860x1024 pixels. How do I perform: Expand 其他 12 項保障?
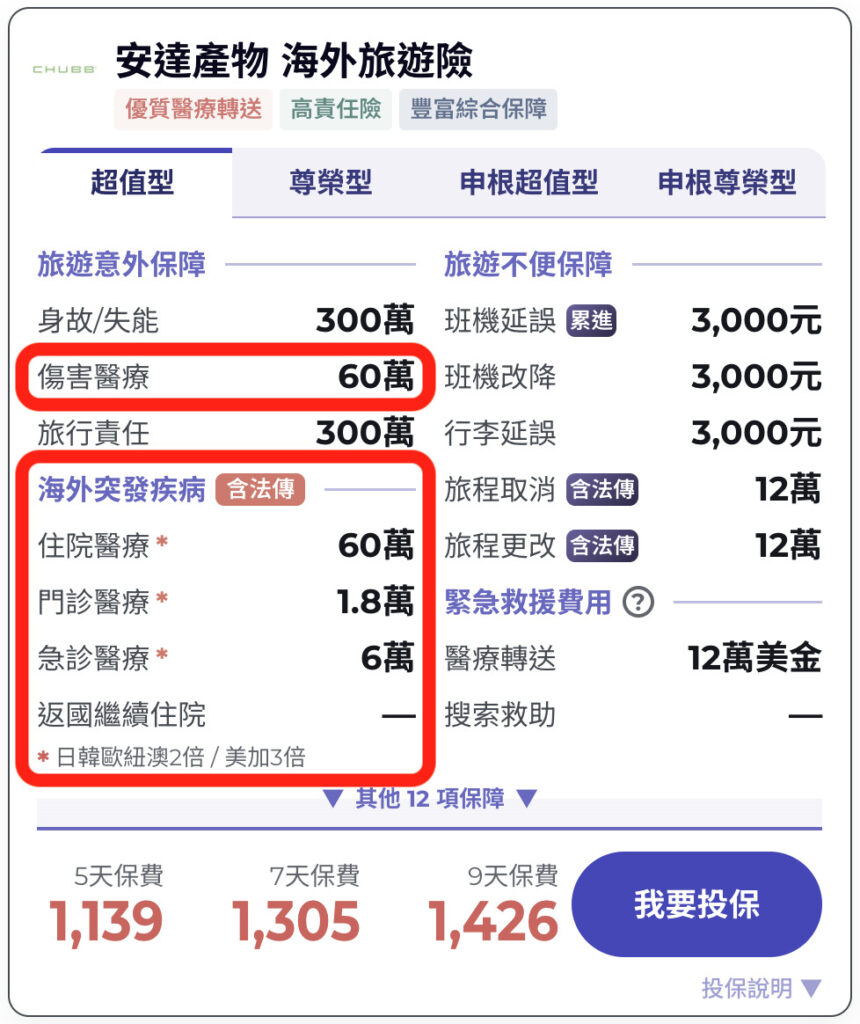[429, 799]
